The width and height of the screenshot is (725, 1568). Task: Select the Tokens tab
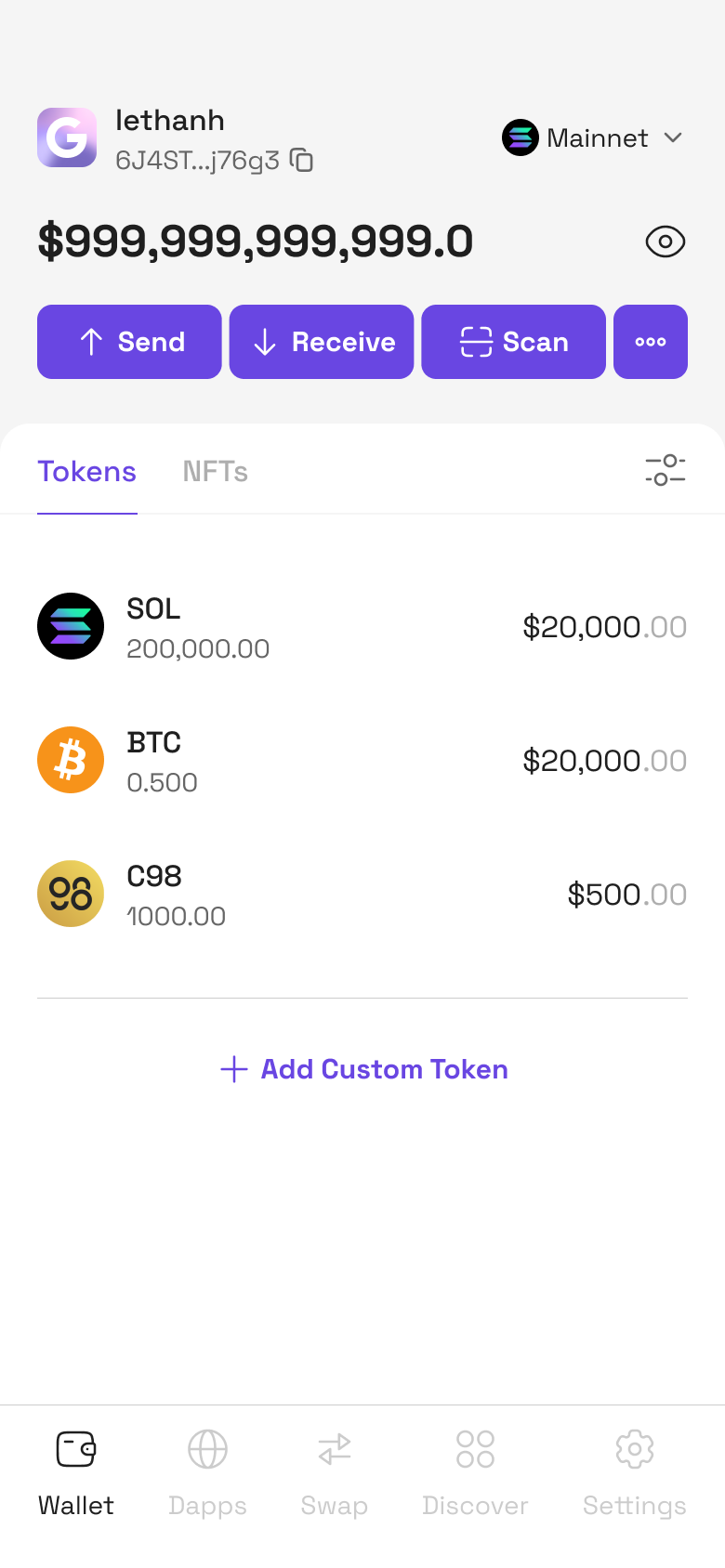tap(87, 472)
